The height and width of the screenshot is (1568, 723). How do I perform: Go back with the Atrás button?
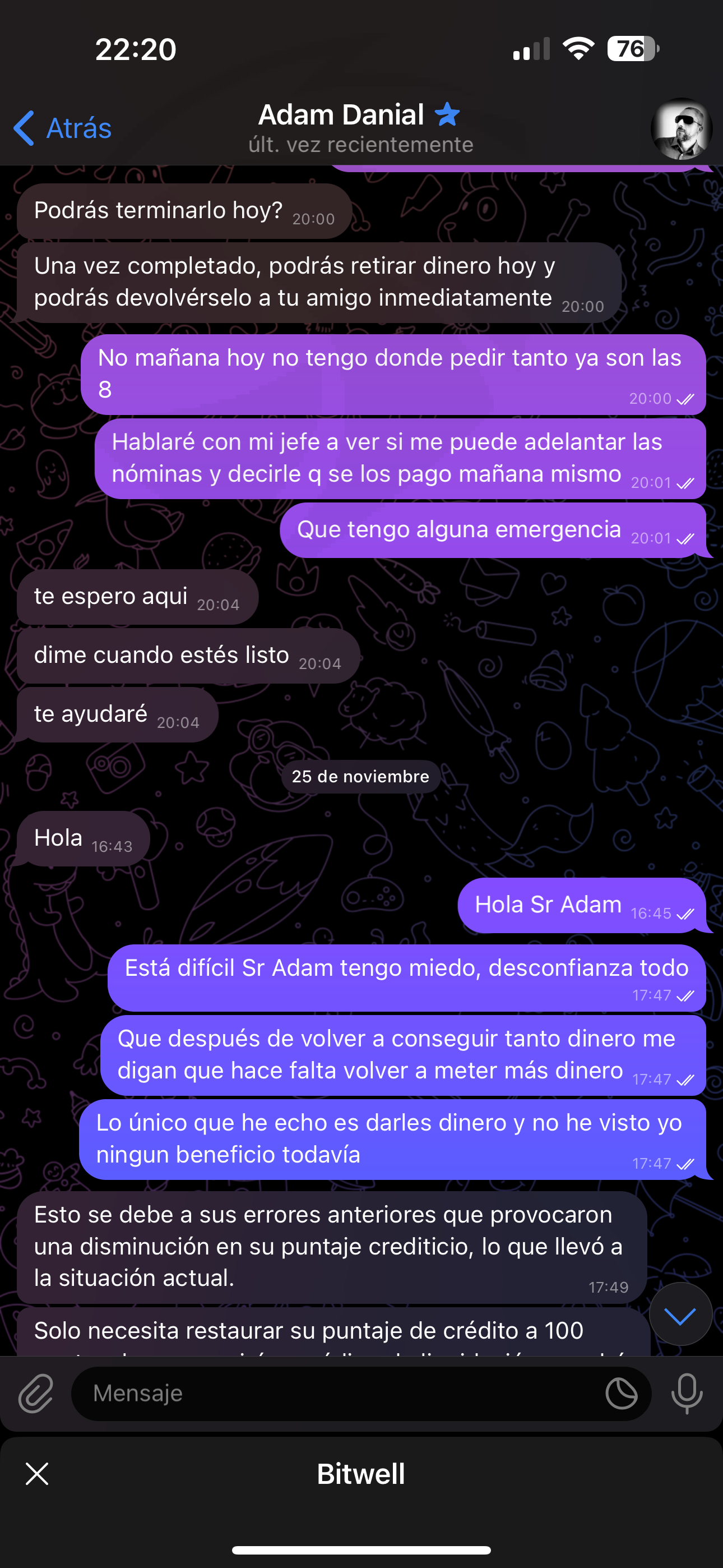pos(63,128)
